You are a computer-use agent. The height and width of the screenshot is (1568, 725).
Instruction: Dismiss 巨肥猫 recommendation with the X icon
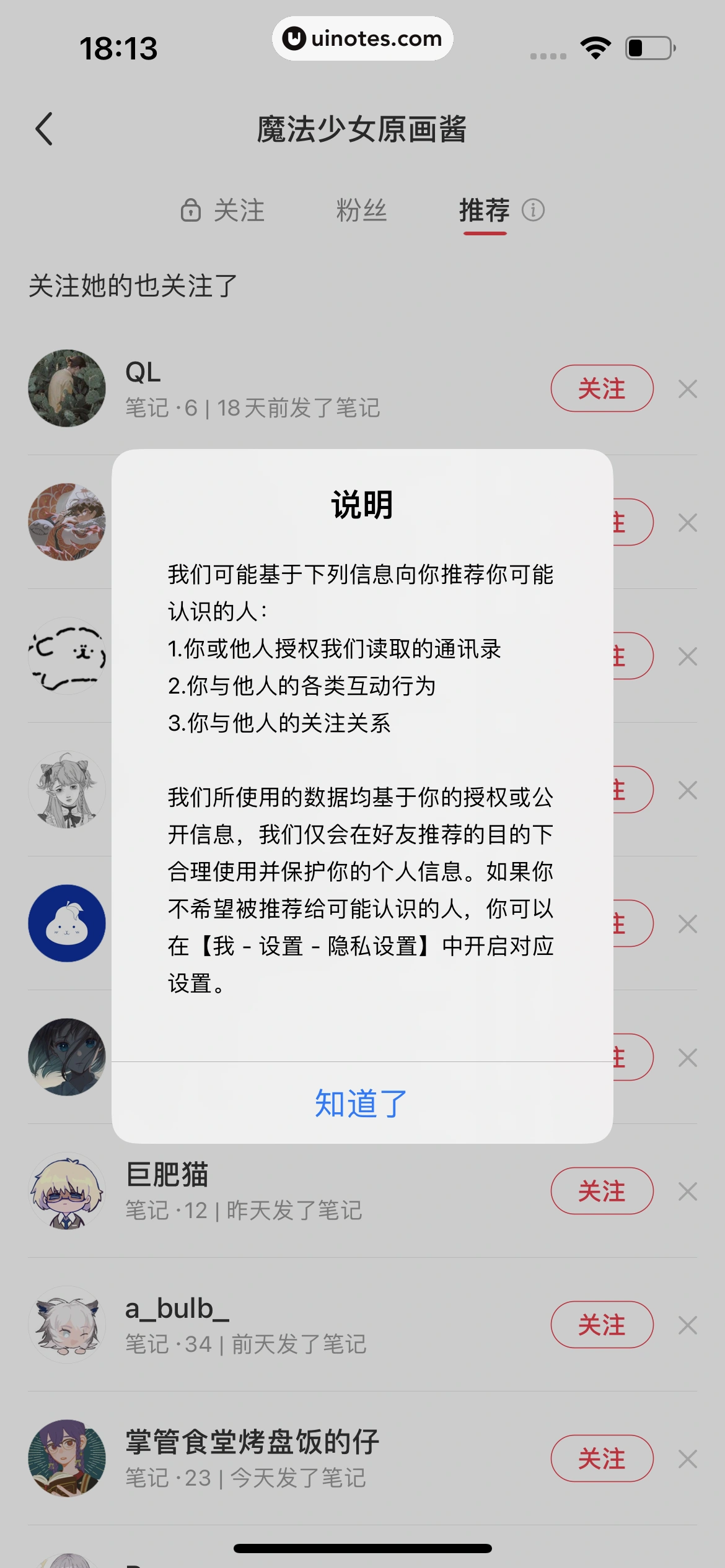(x=688, y=1190)
